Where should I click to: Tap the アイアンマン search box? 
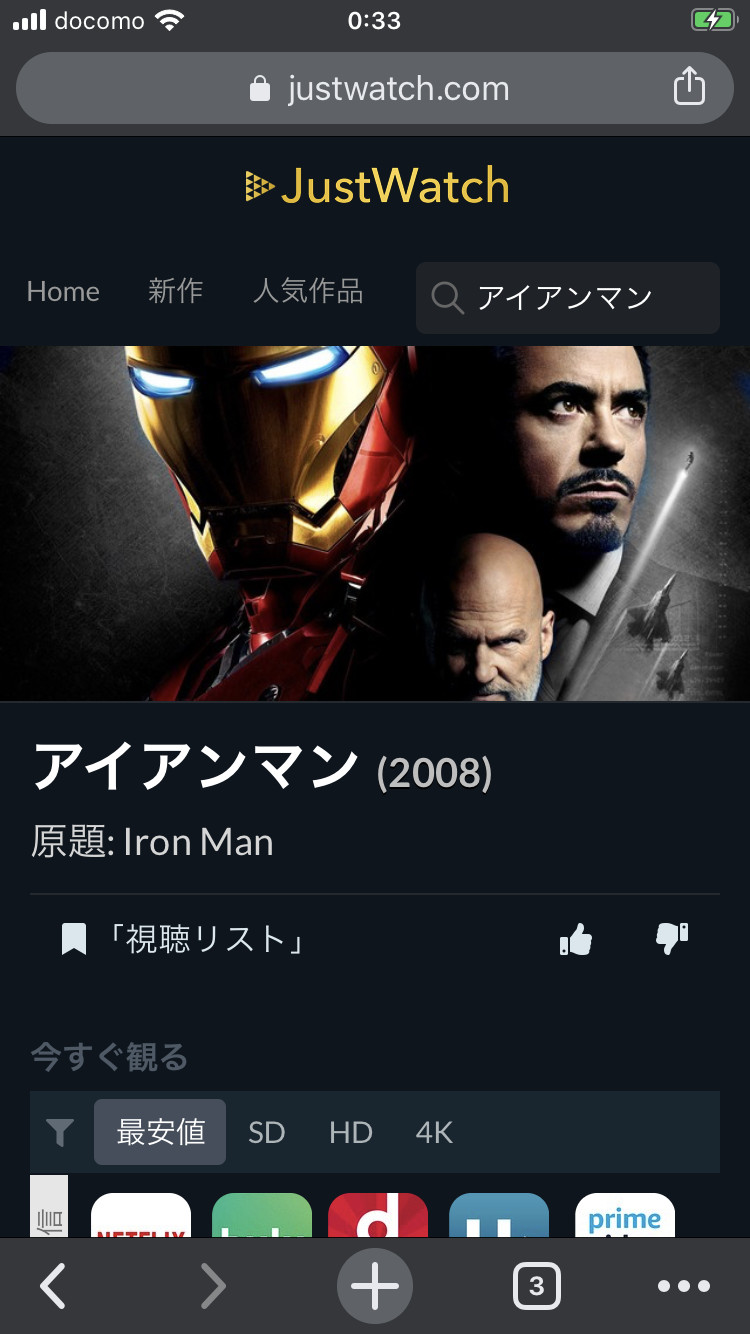pos(567,298)
